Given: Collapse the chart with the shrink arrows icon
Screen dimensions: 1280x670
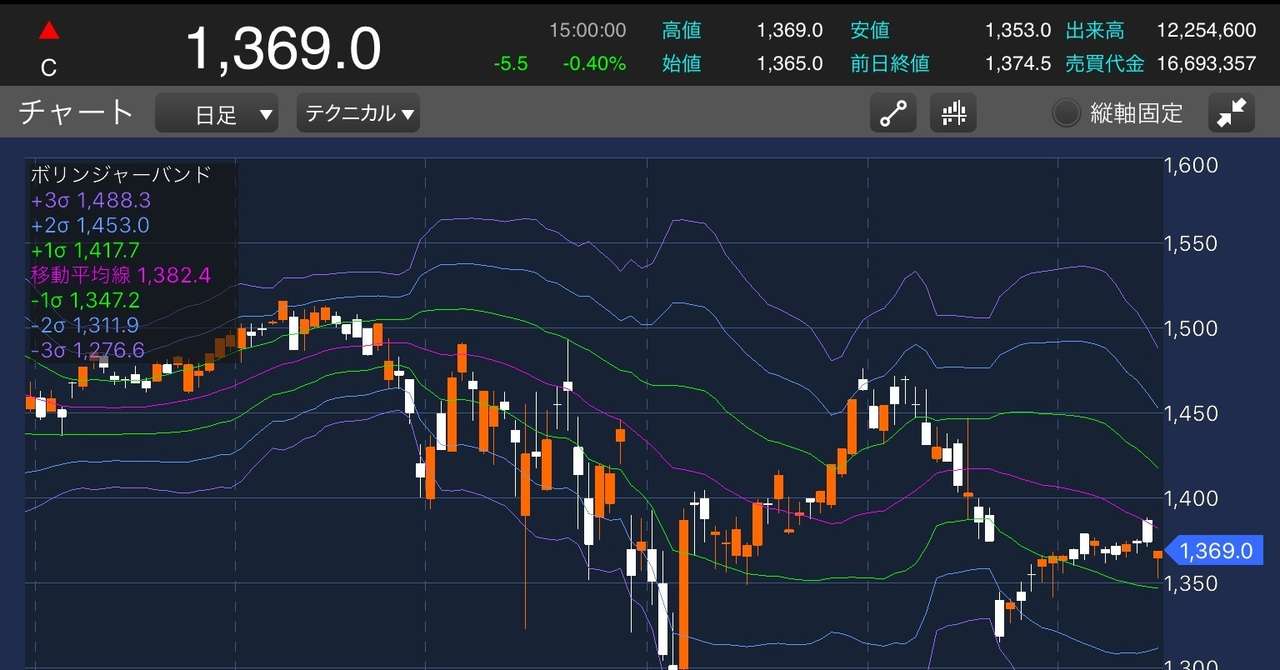Looking at the screenshot, I should pyautogui.click(x=1231, y=114).
